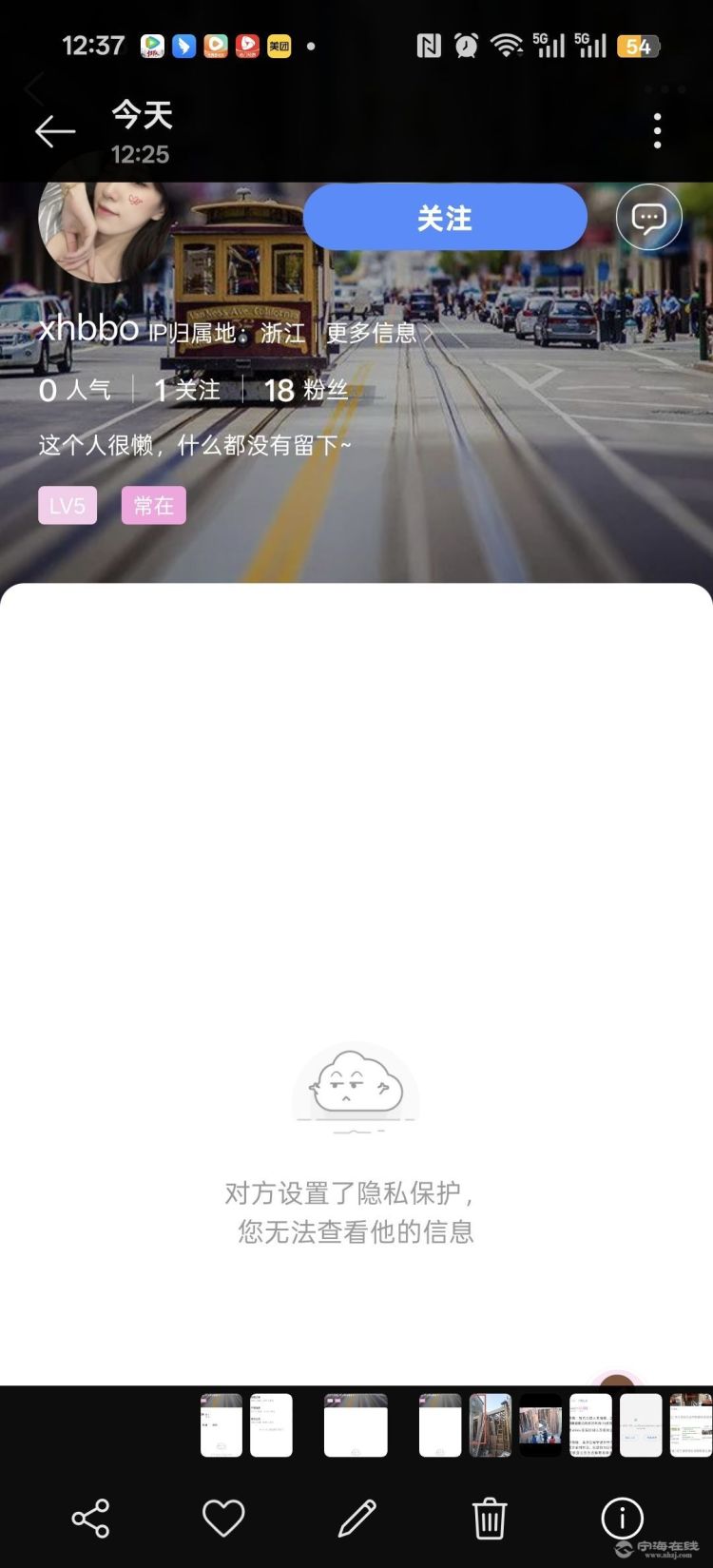Screen dimensions: 713x1568
Task: Go back from the photo viewer
Action: coord(54,131)
